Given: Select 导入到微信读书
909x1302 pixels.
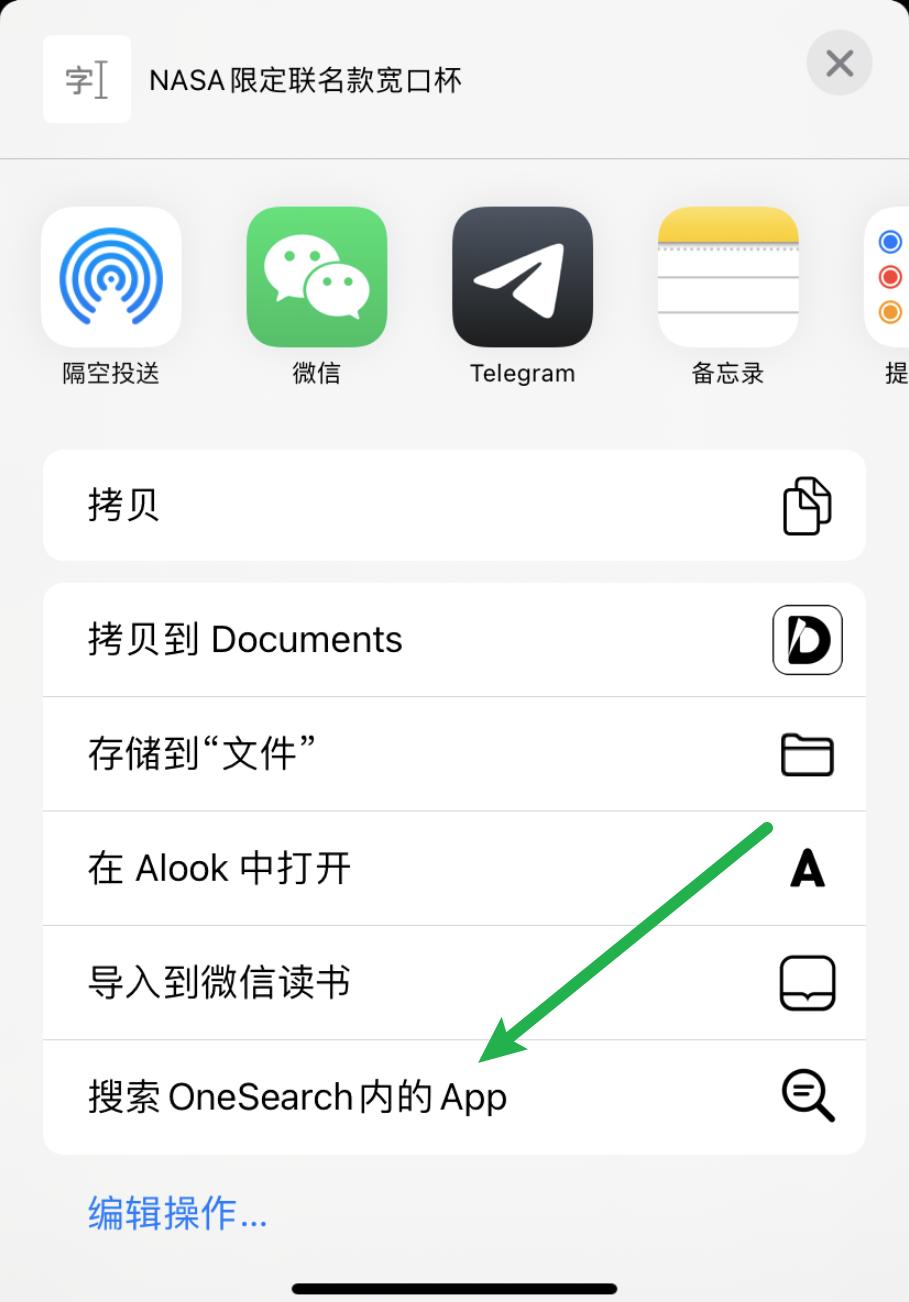Looking at the screenshot, I should [x=453, y=982].
